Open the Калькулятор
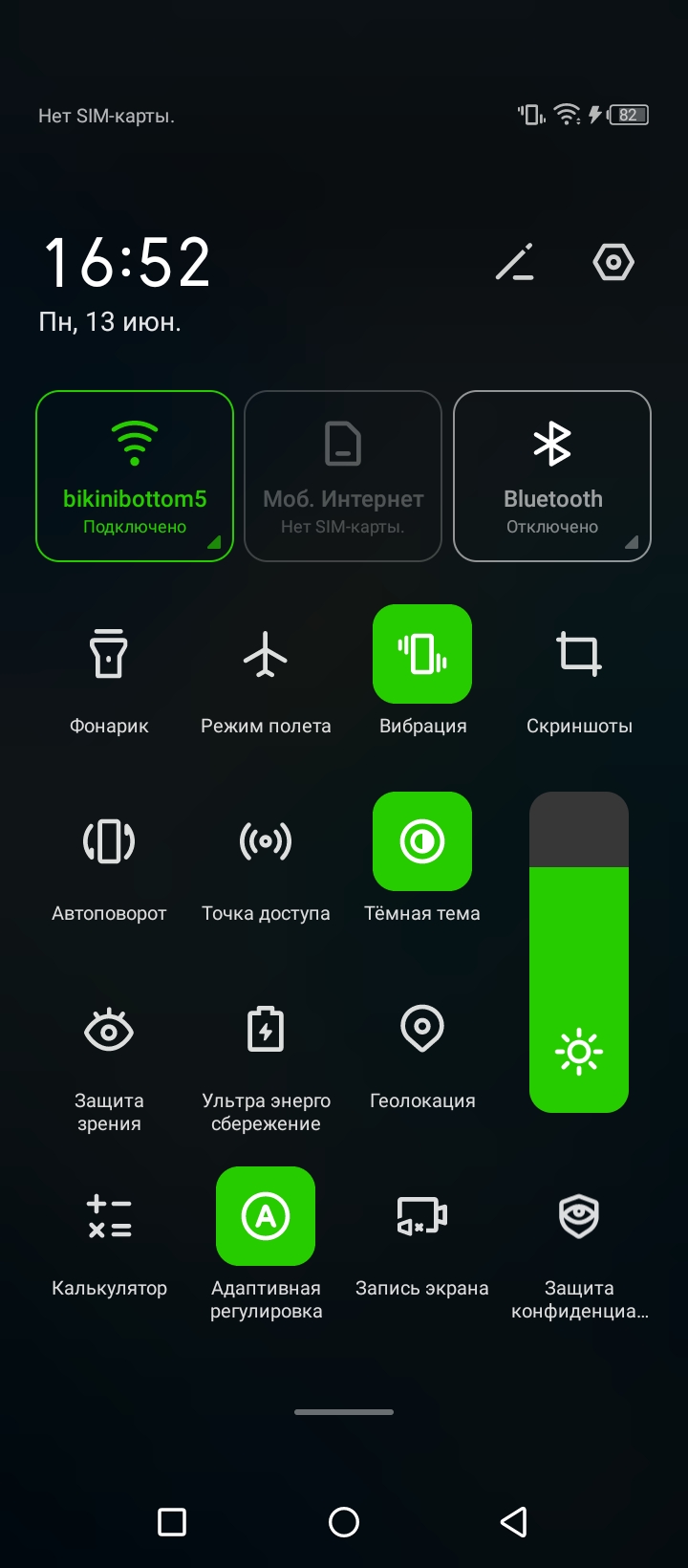Screen dimensions: 688x1568 coord(109,1217)
